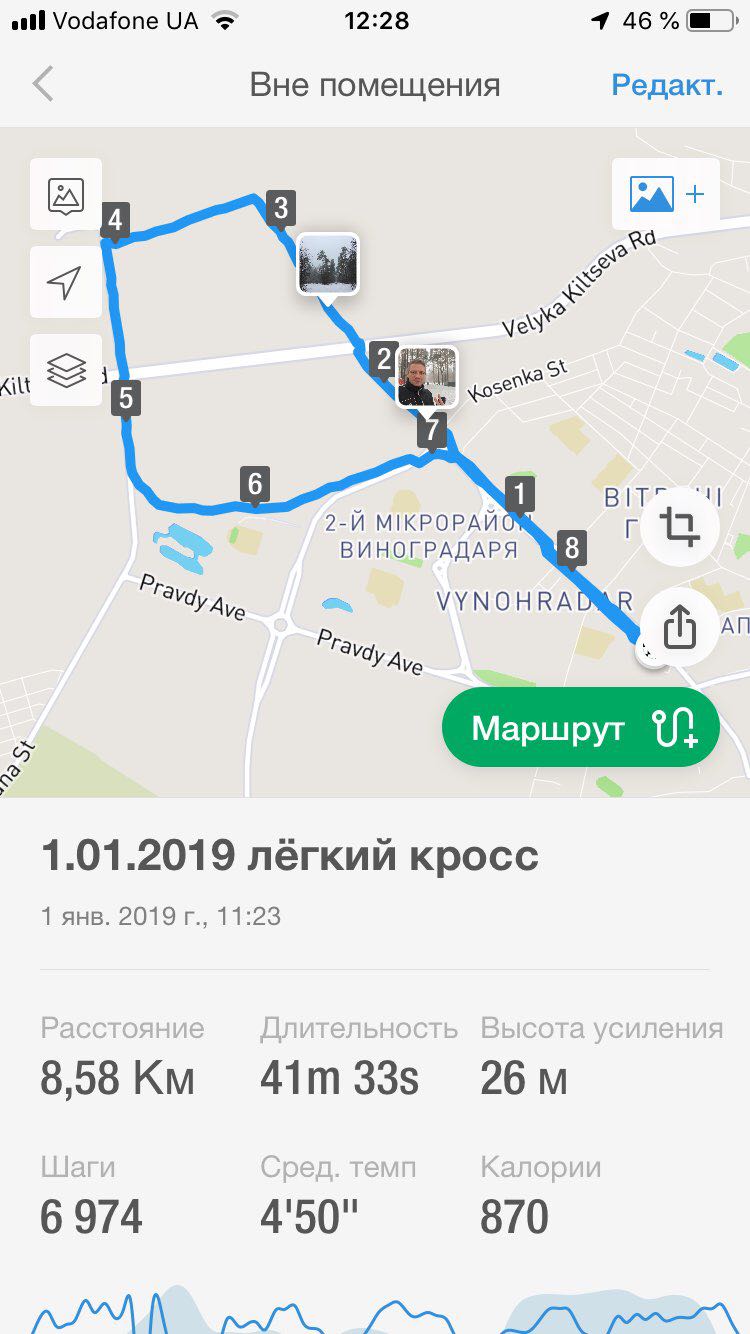The image size is (750, 1334).
Task: Share this workout route
Action: click(x=680, y=628)
